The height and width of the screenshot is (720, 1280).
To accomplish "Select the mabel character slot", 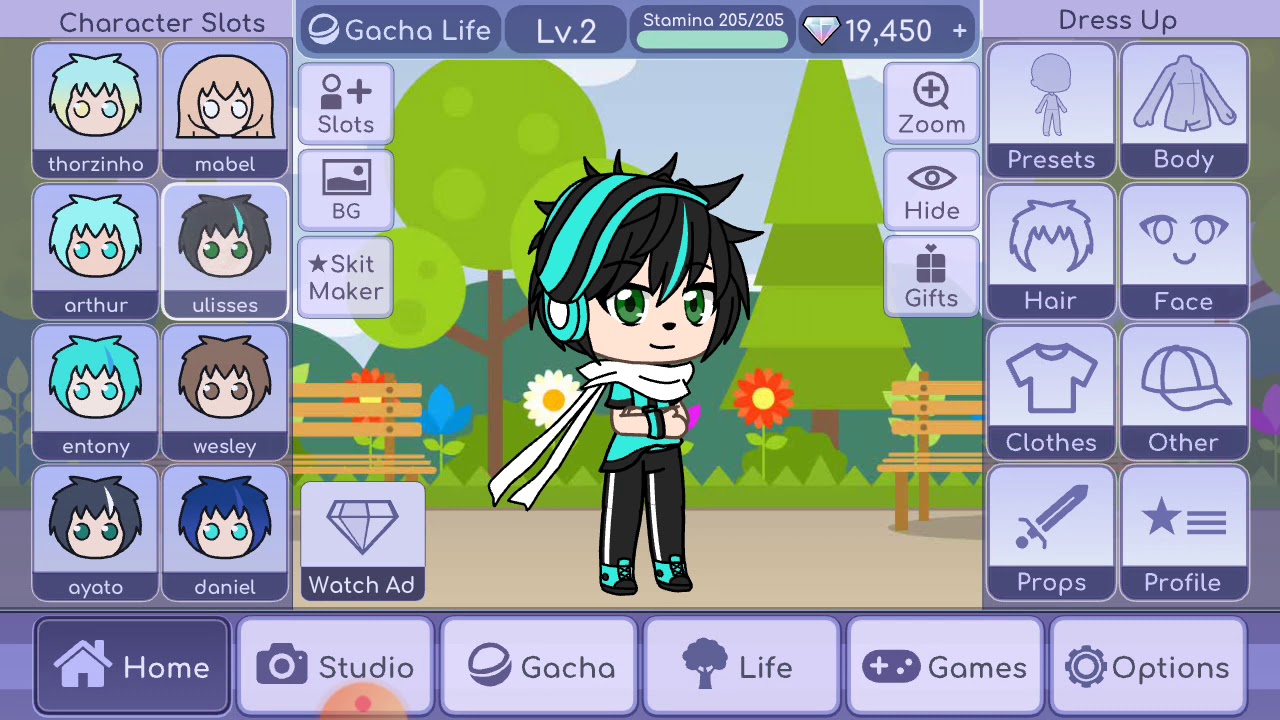I will point(225,110).
